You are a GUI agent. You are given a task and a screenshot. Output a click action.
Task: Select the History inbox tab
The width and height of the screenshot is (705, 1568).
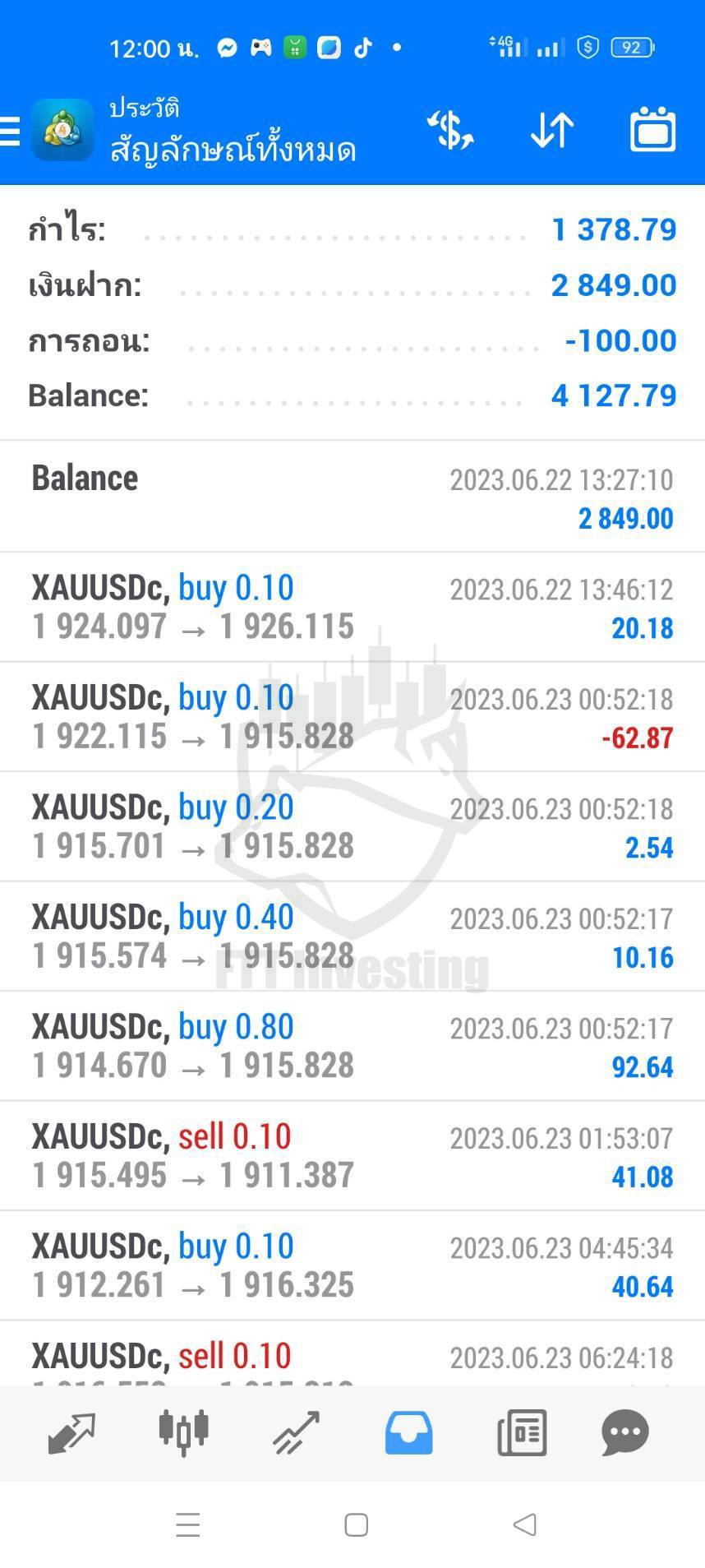[408, 1432]
